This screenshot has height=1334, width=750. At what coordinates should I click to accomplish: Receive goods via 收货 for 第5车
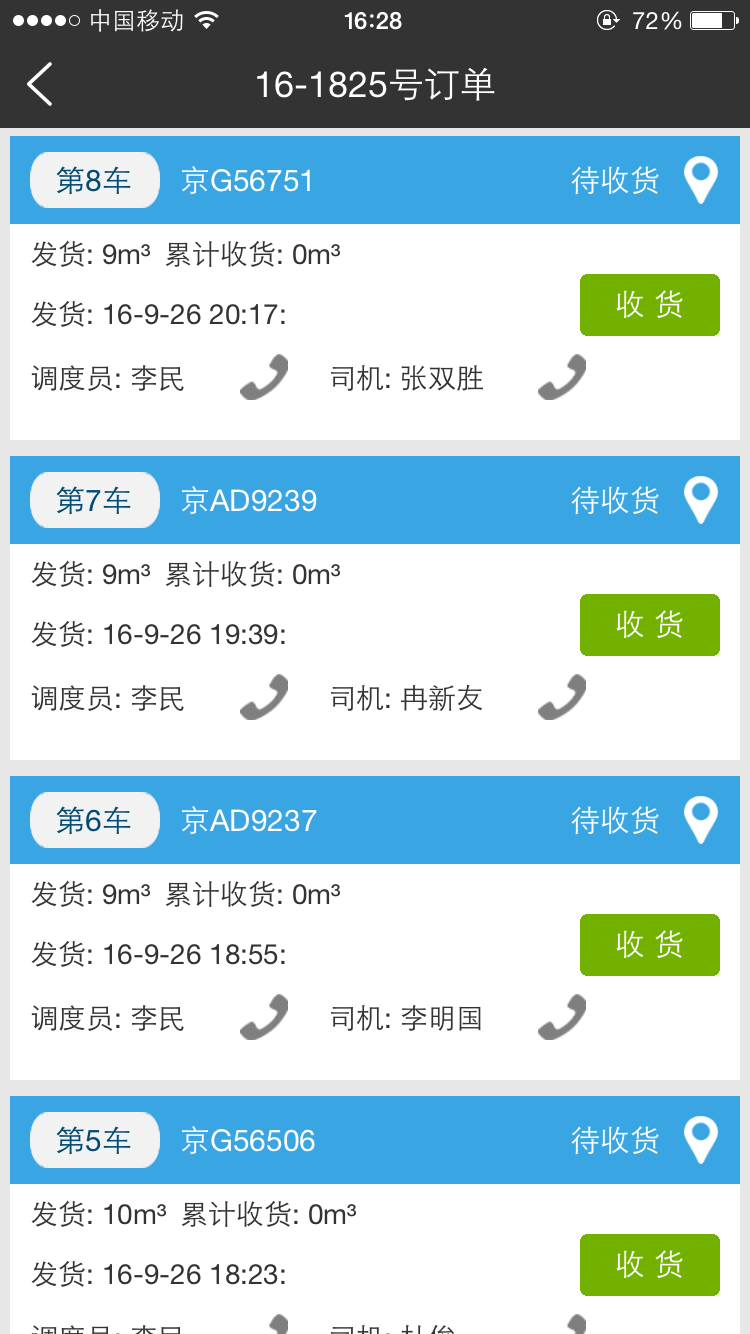[649, 1265]
